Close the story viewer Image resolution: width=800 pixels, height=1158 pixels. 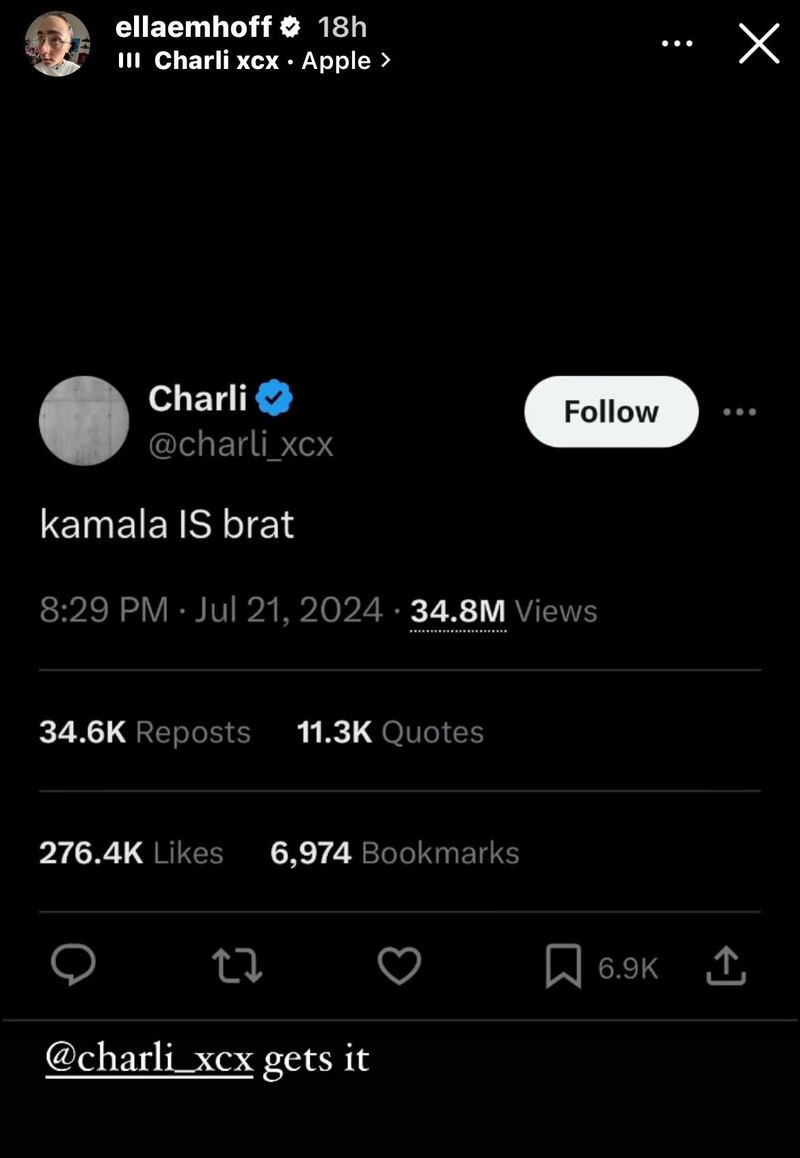click(759, 44)
